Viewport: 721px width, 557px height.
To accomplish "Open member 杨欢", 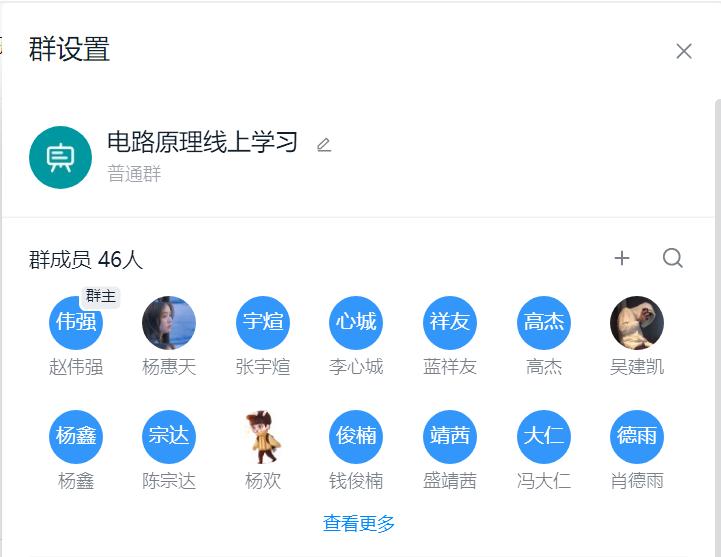I will tap(263, 437).
